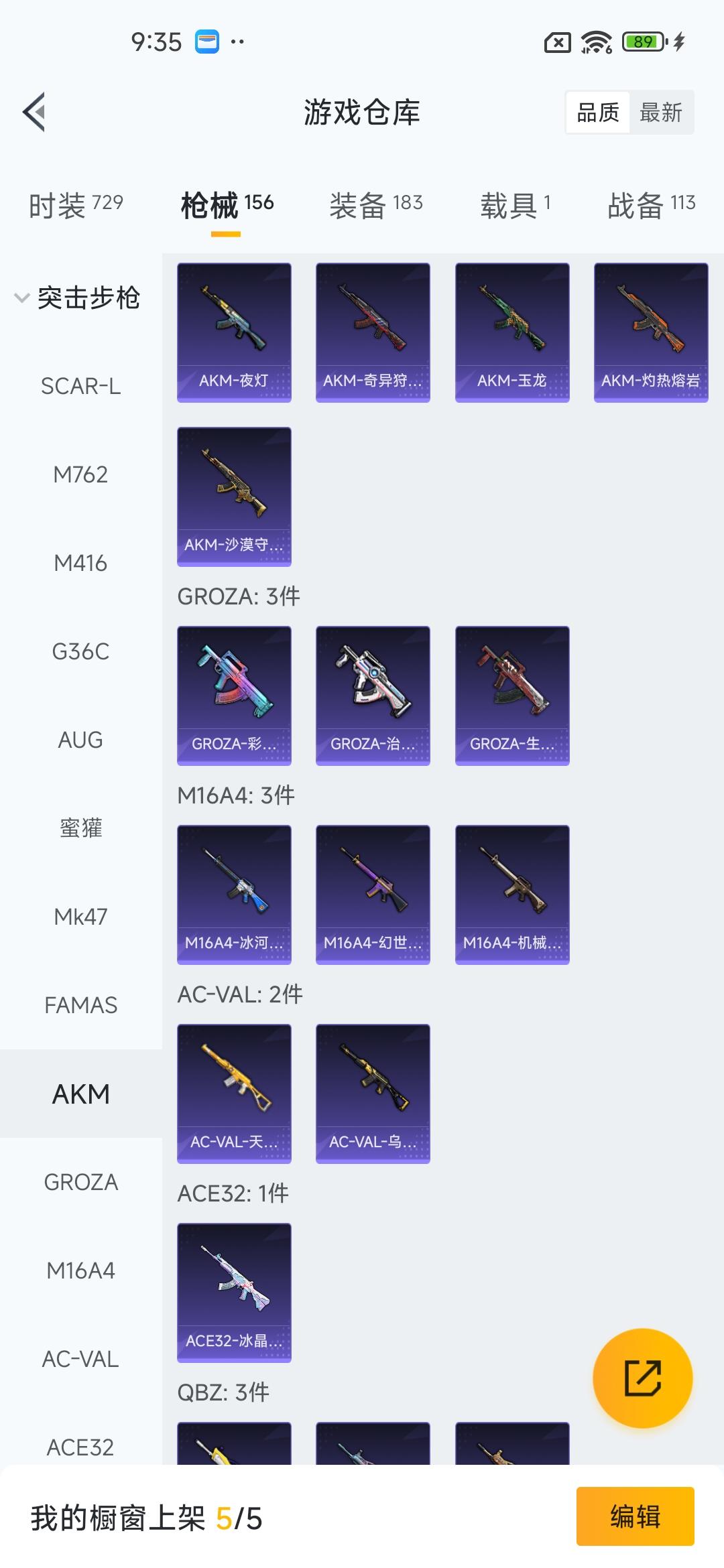This screenshot has width=724, height=1568.
Task: Open the AKM-夜灯 skin
Action: [x=234, y=332]
